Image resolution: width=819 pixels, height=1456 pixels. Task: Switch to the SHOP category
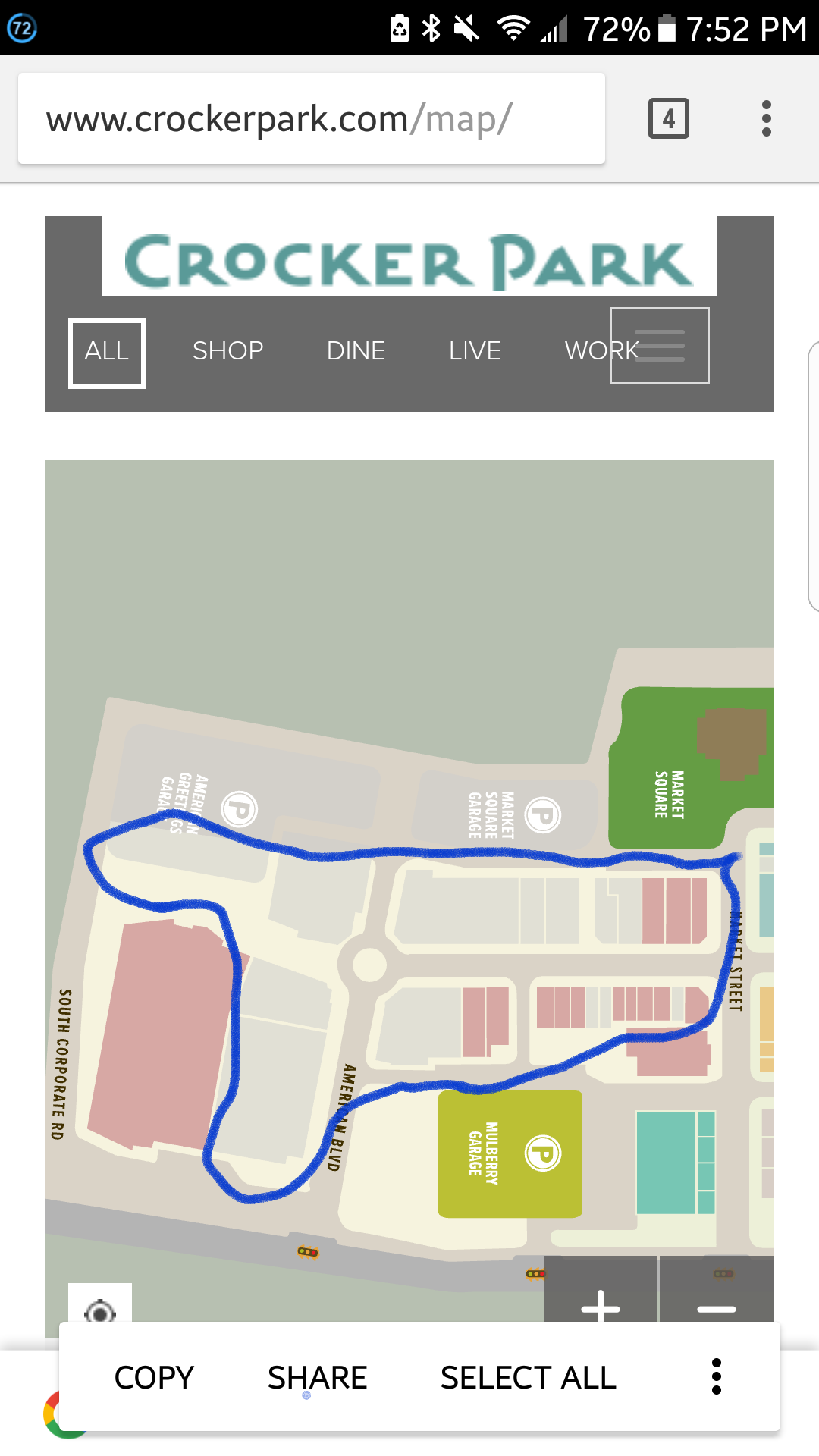tap(227, 351)
